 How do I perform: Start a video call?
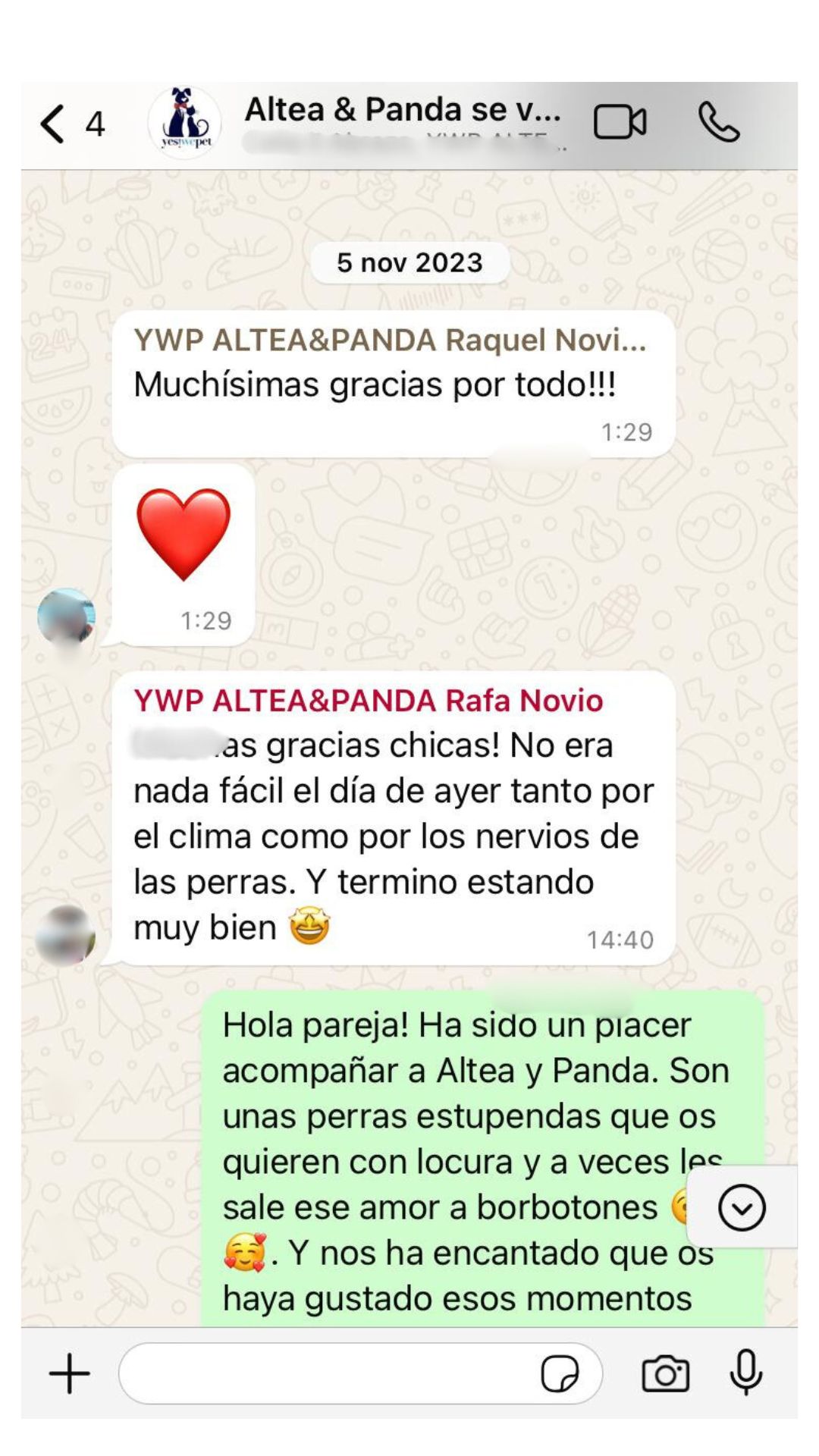(x=620, y=122)
